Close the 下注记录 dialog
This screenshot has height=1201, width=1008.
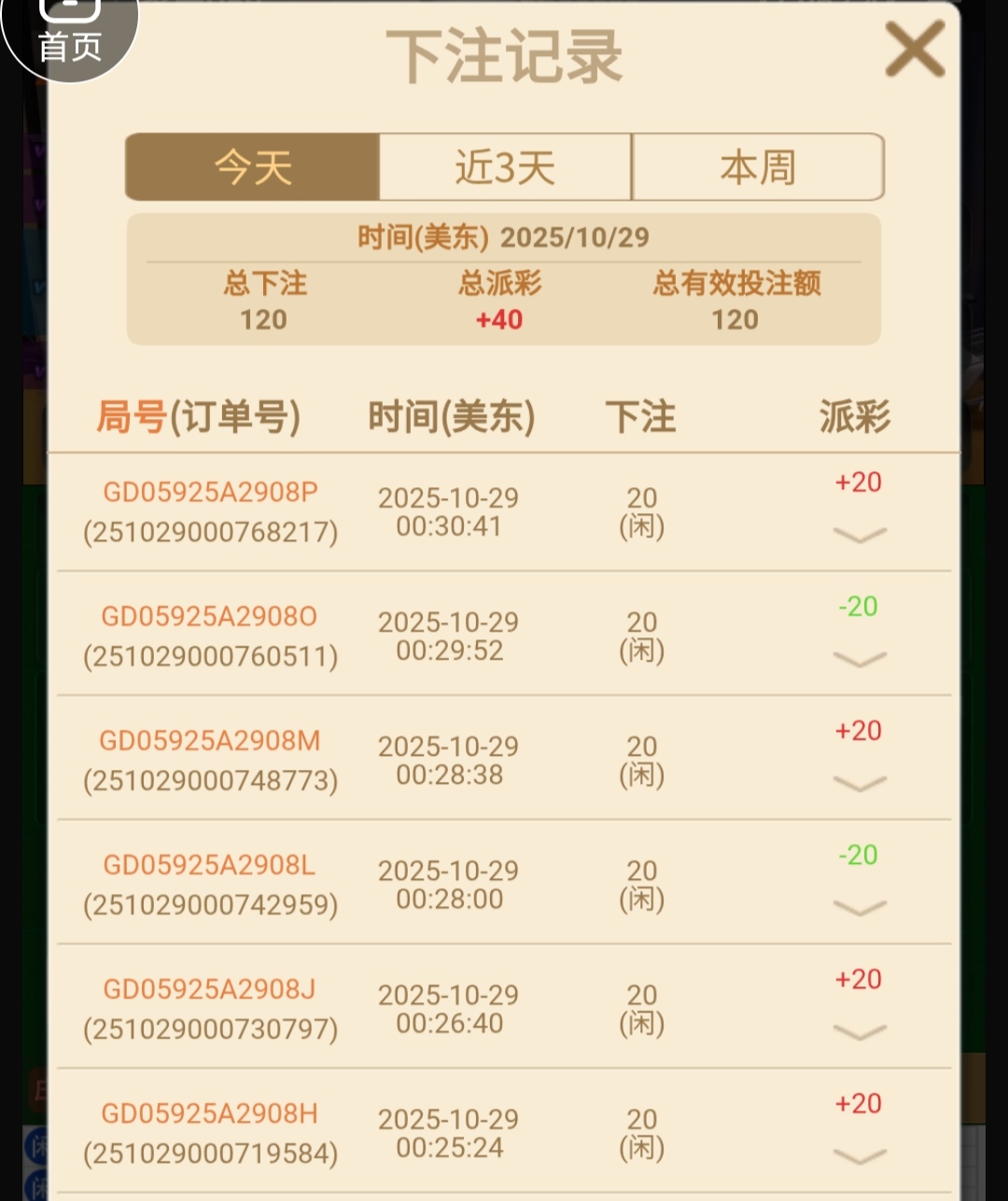pyautogui.click(x=915, y=49)
